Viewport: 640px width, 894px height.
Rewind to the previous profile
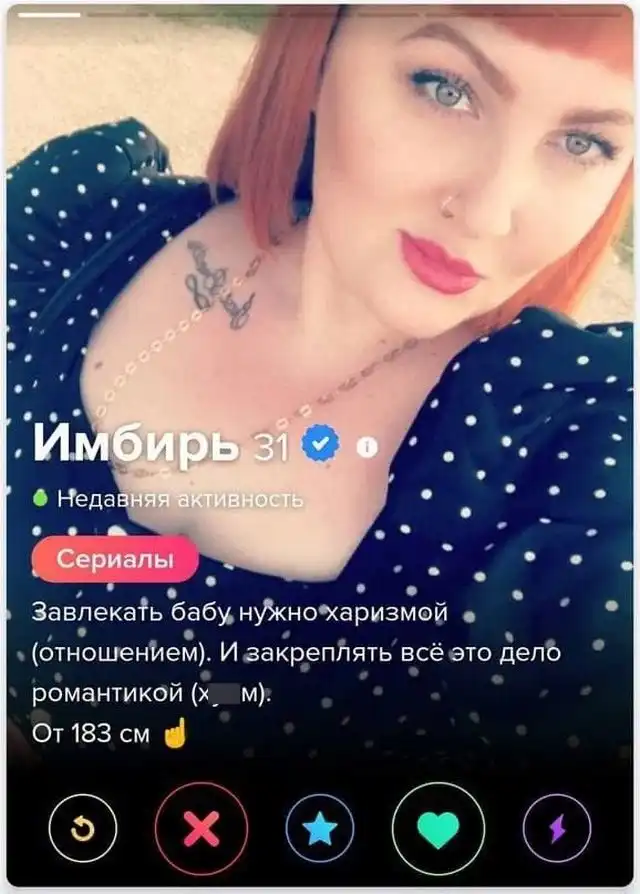coord(83,827)
